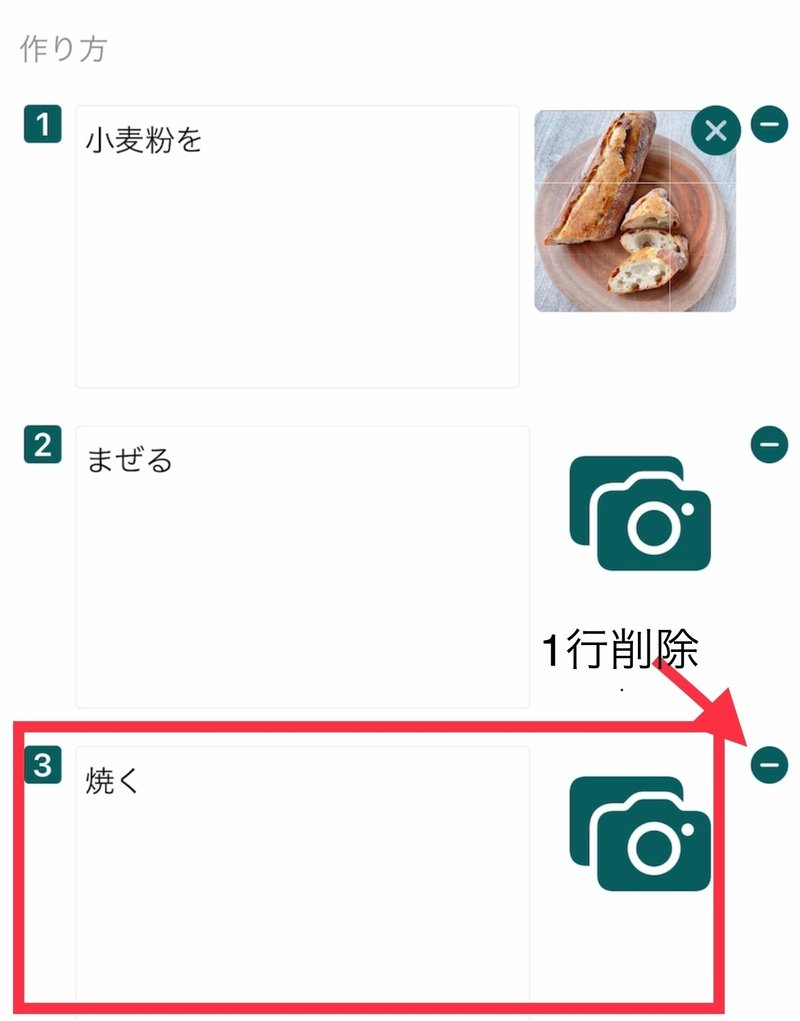Edit step 2 text まぜる

pos(302,566)
